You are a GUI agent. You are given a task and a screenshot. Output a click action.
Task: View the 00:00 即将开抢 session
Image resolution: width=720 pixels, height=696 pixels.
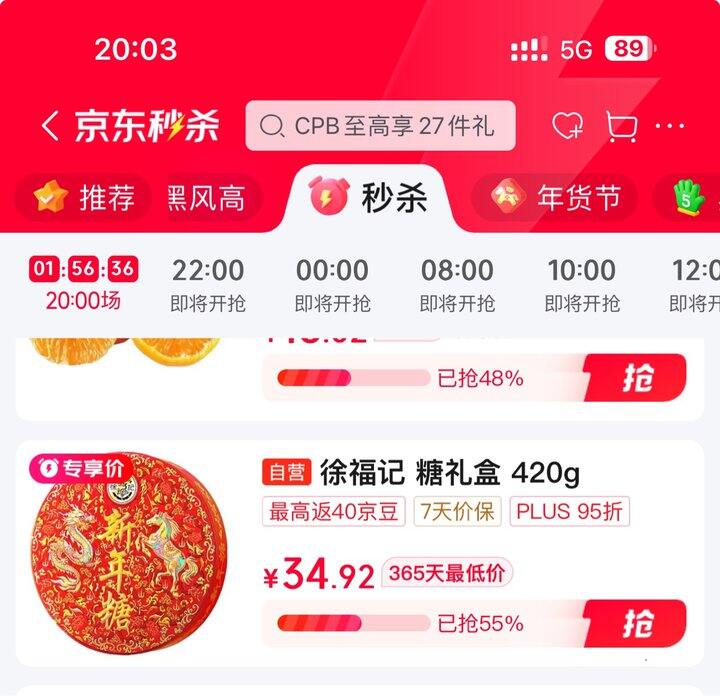[x=332, y=284]
